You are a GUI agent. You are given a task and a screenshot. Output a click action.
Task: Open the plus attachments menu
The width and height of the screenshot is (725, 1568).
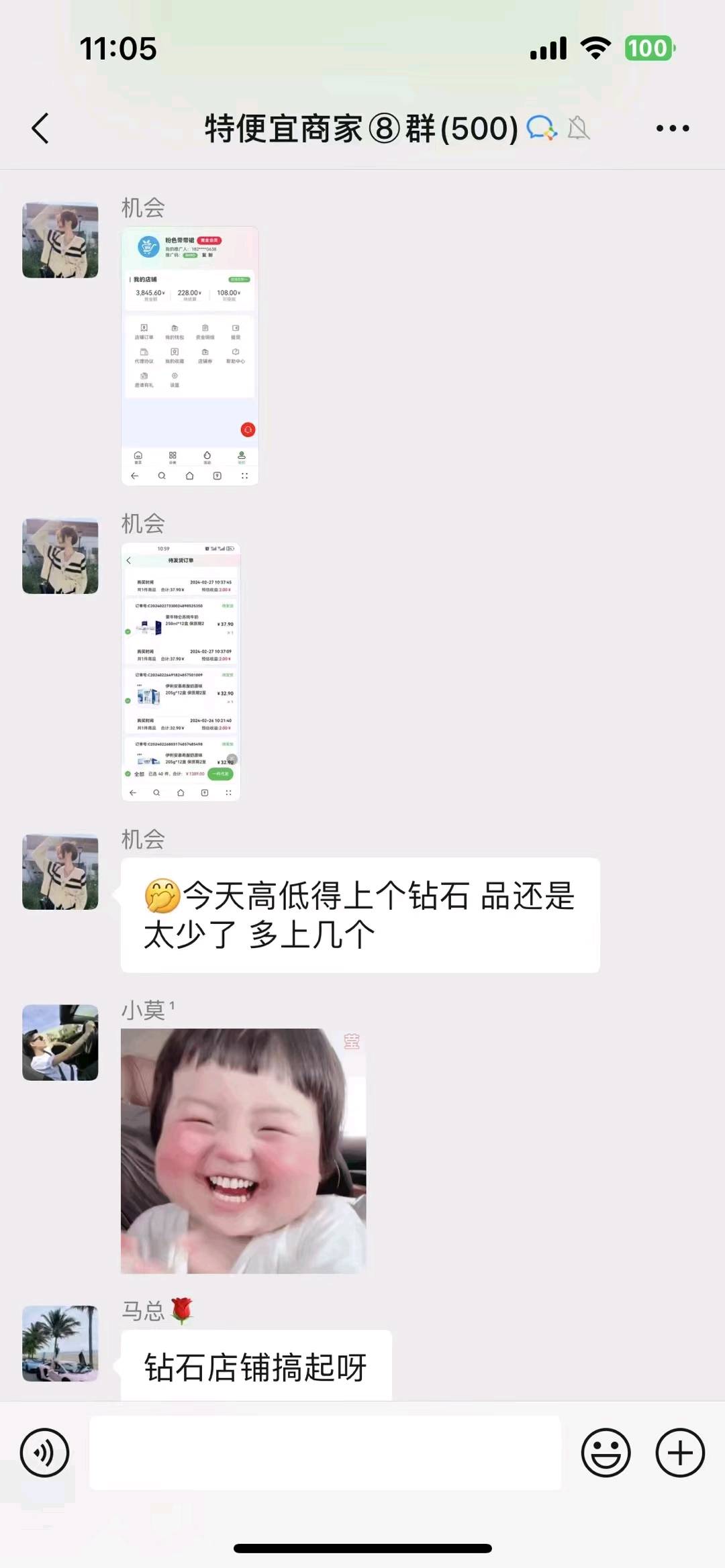click(x=680, y=1453)
